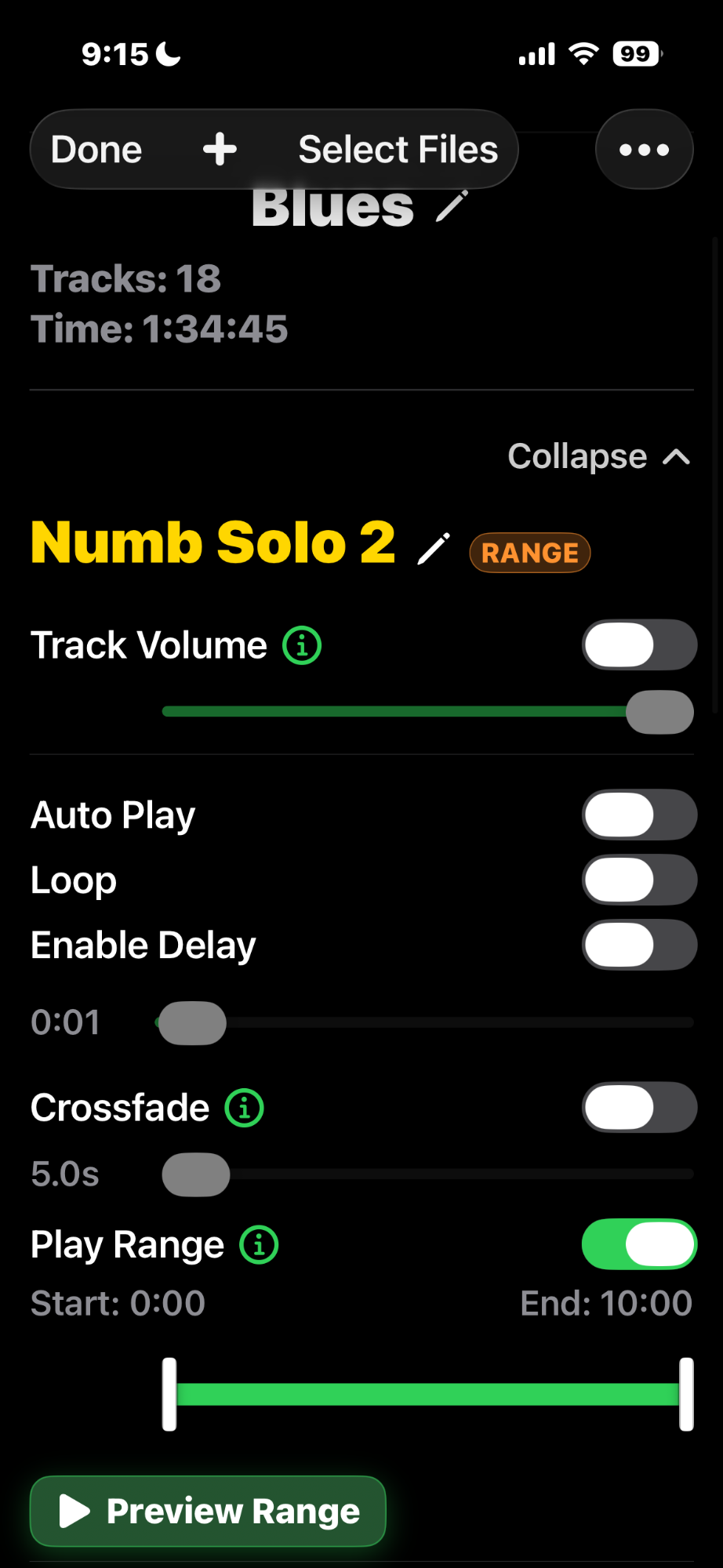Toggle the Enable Delay switch

pyautogui.click(x=638, y=945)
